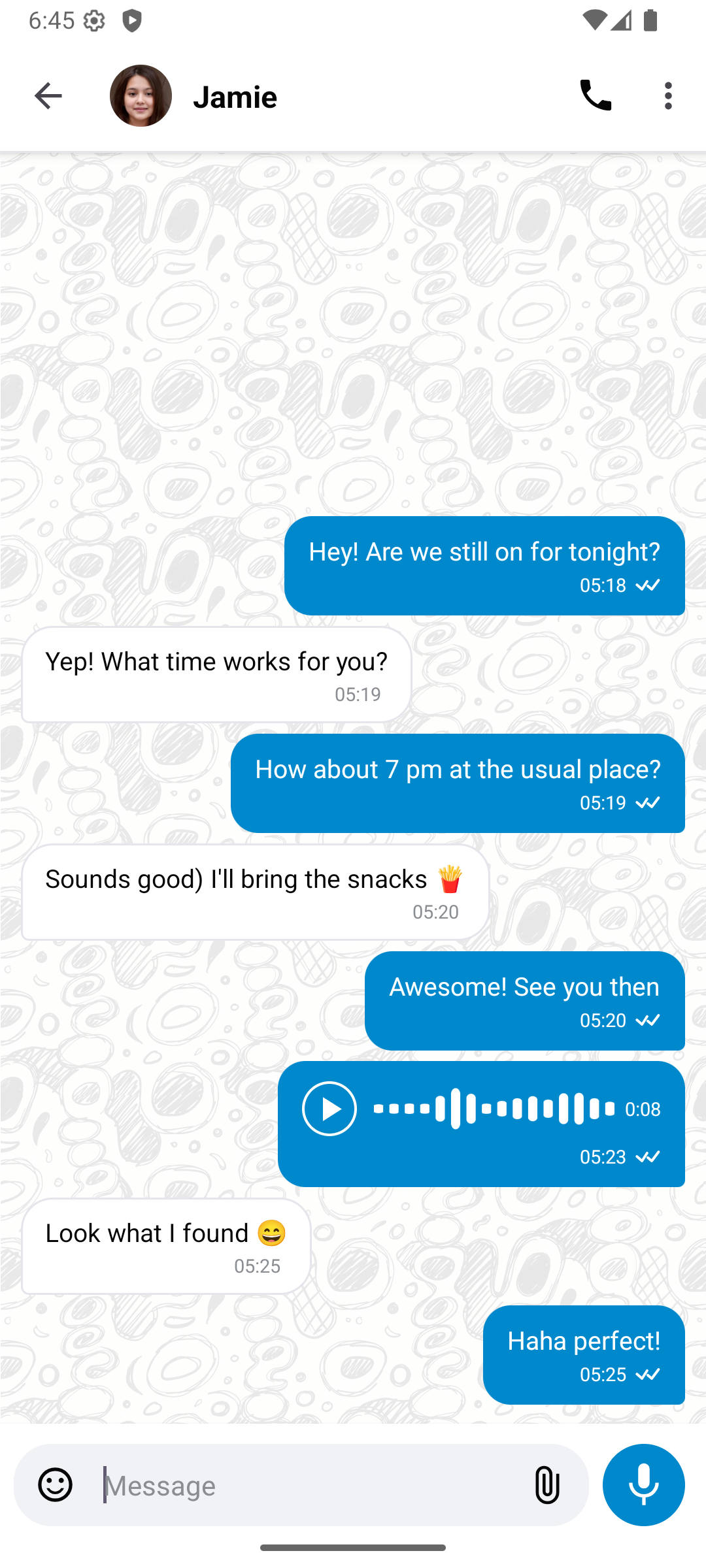
Task: Play the 0:08 voice message
Action: [x=329, y=1109]
